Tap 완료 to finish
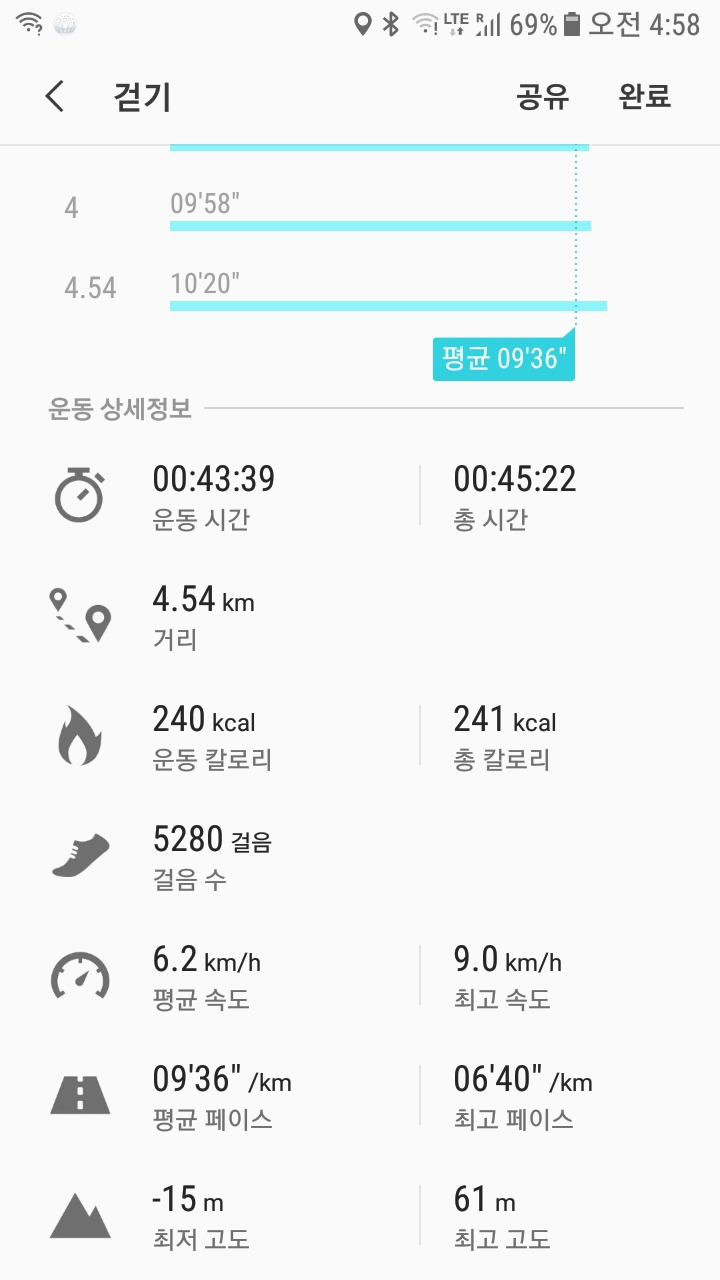The height and width of the screenshot is (1280, 720). coord(645,97)
